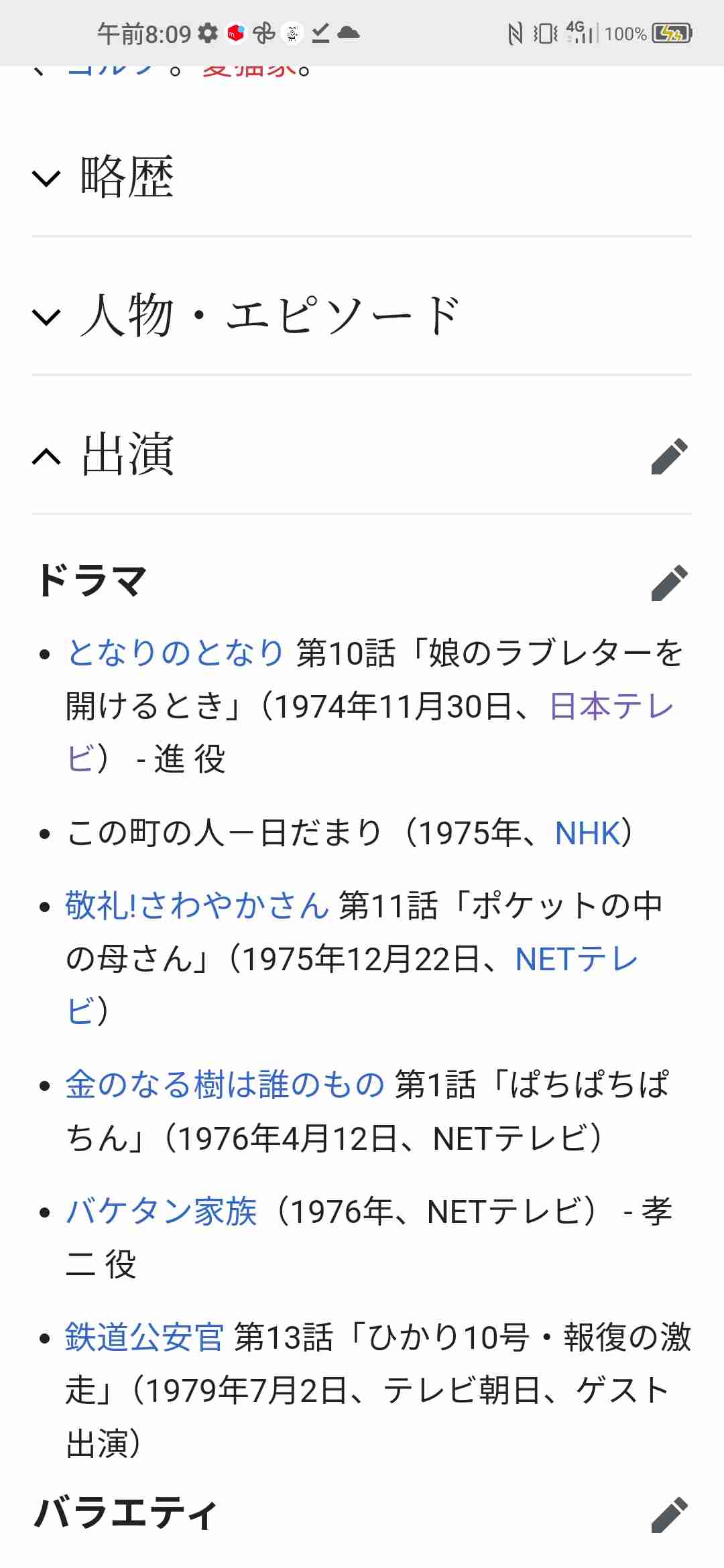Toggle the download checkmark icon
Screen dimensions: 724x1568
tap(320, 32)
